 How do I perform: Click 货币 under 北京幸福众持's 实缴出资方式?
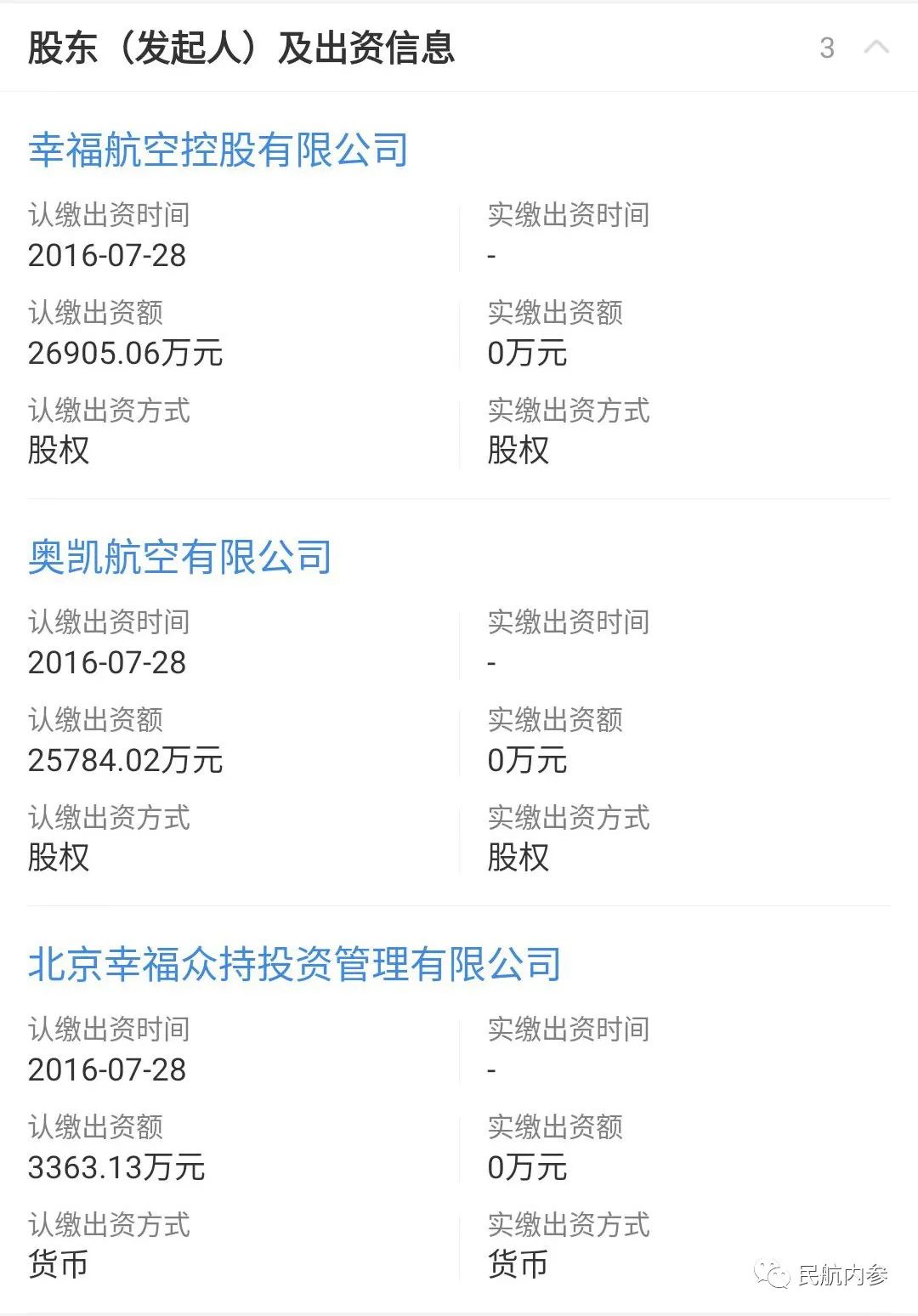pos(518,1265)
